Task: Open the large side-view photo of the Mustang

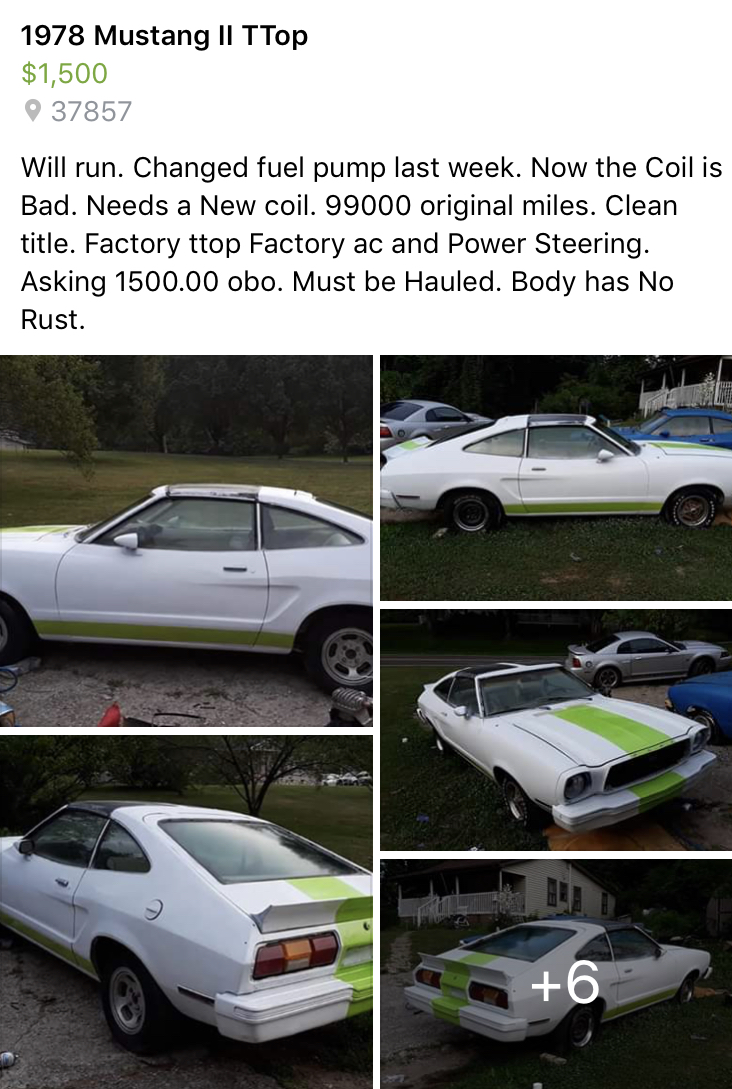Action: 186,540
